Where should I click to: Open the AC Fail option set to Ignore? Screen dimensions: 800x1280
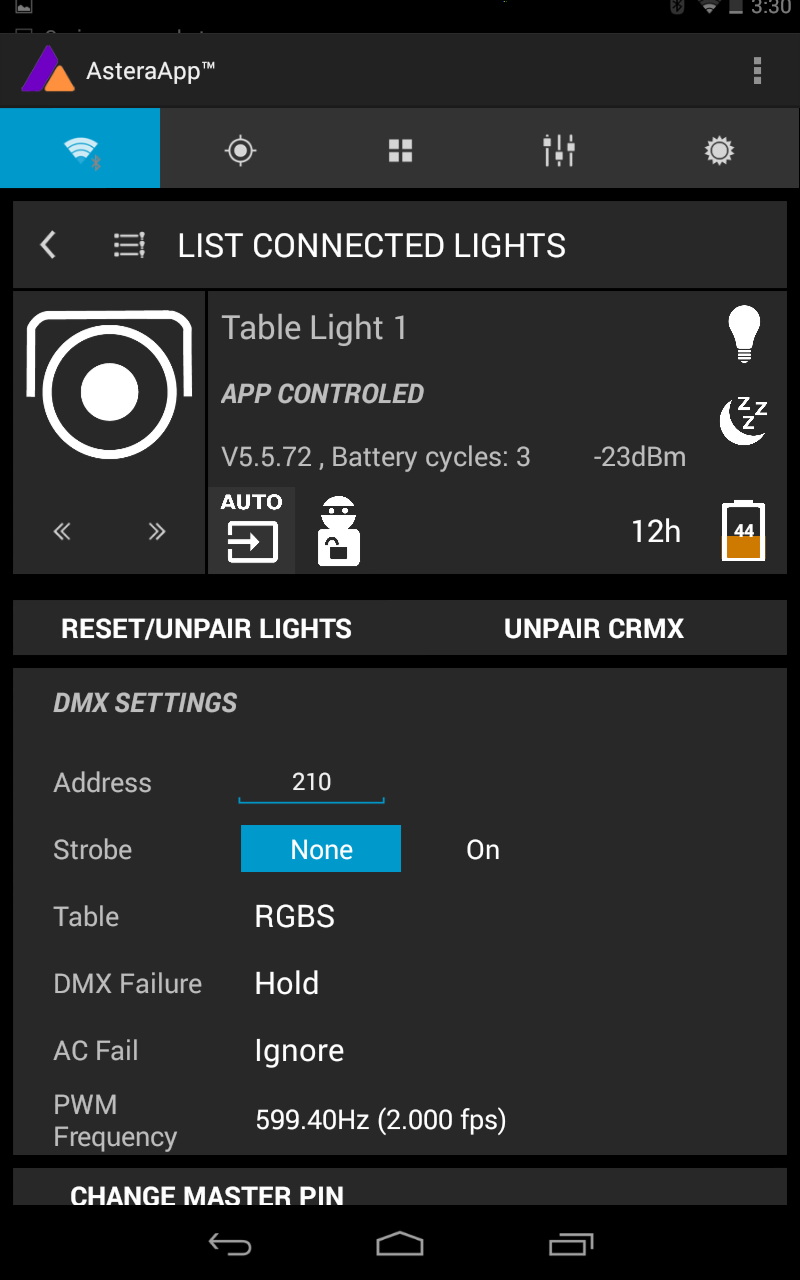click(x=299, y=1050)
